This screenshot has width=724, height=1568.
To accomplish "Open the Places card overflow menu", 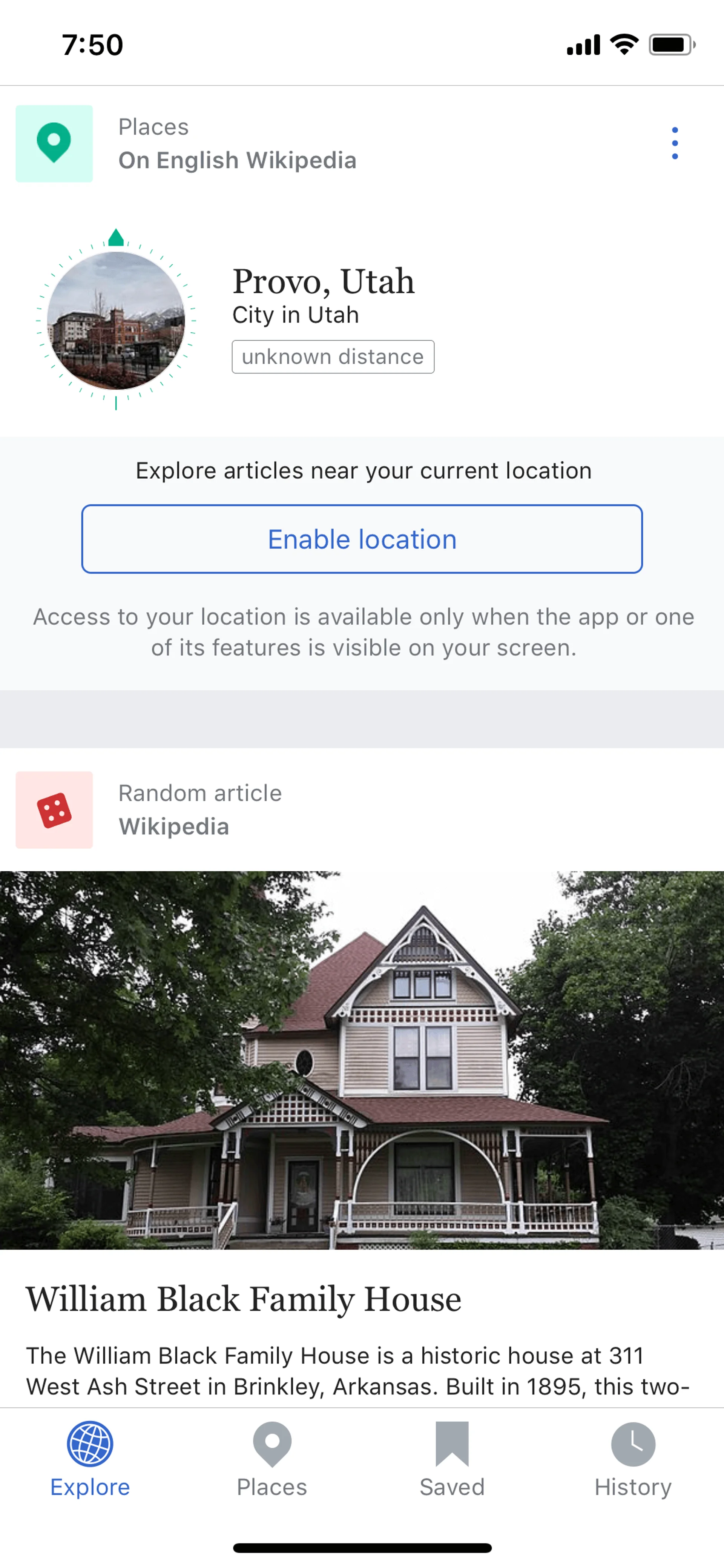I will 674,144.
